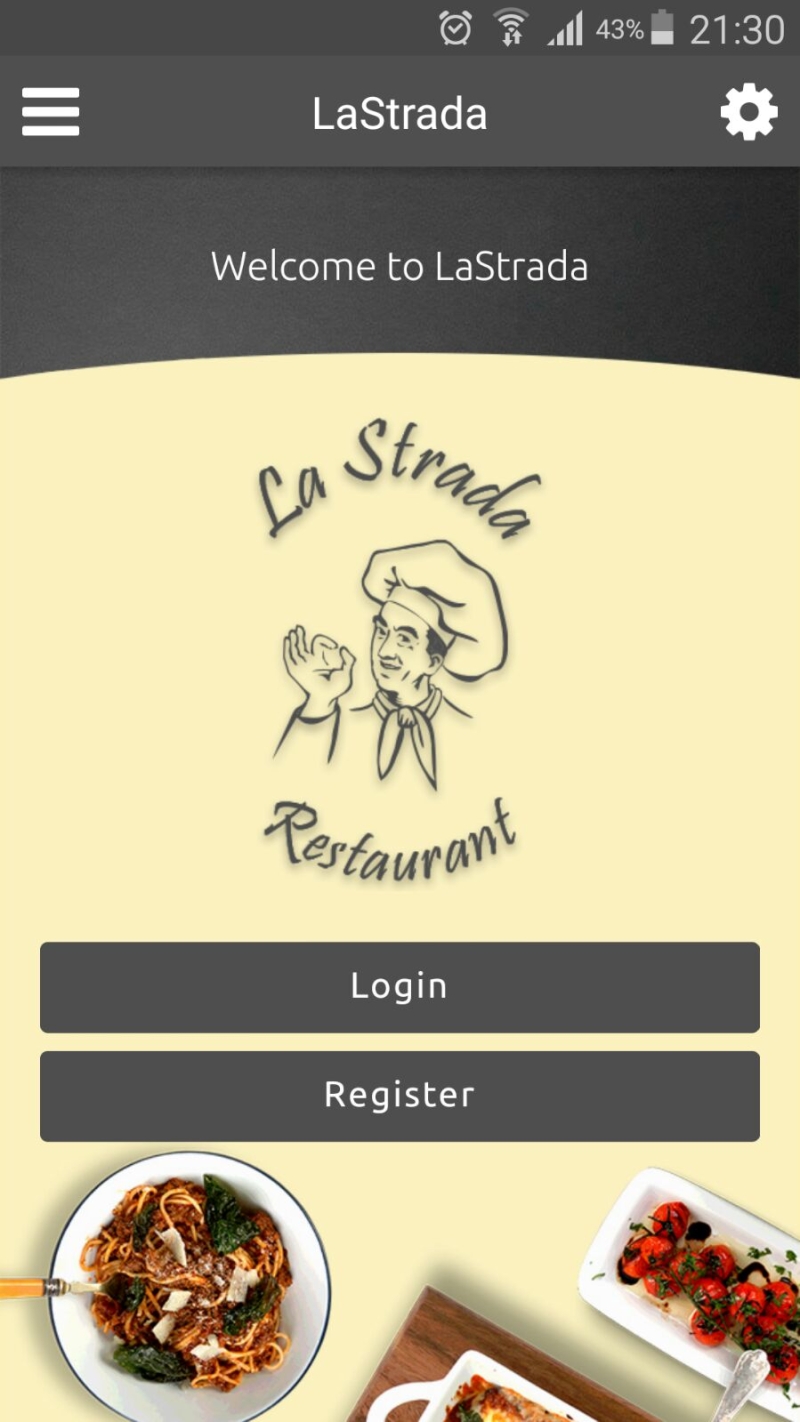The height and width of the screenshot is (1422, 800).
Task: Tap the battery indicator showing 43%
Action: (x=664, y=30)
